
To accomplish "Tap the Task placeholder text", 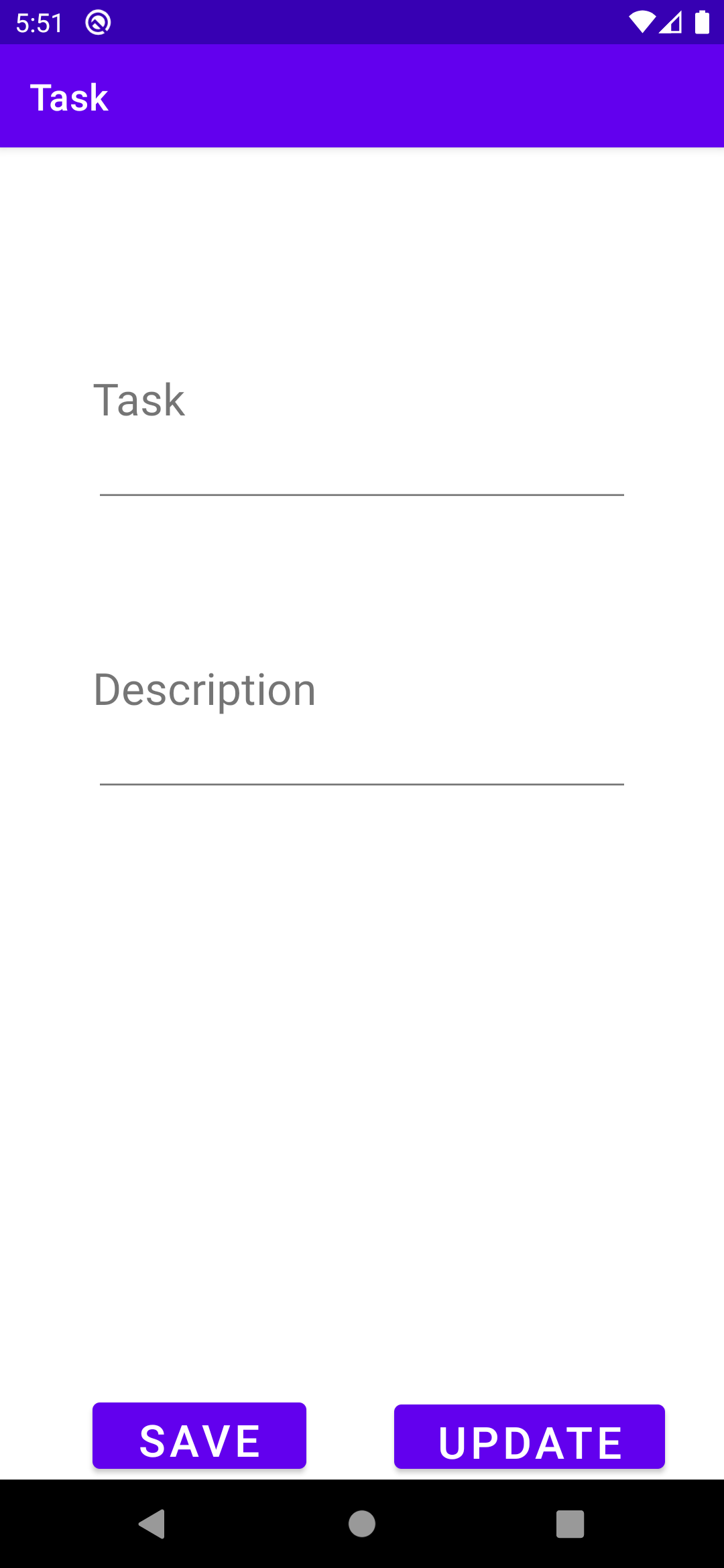I will (x=139, y=399).
